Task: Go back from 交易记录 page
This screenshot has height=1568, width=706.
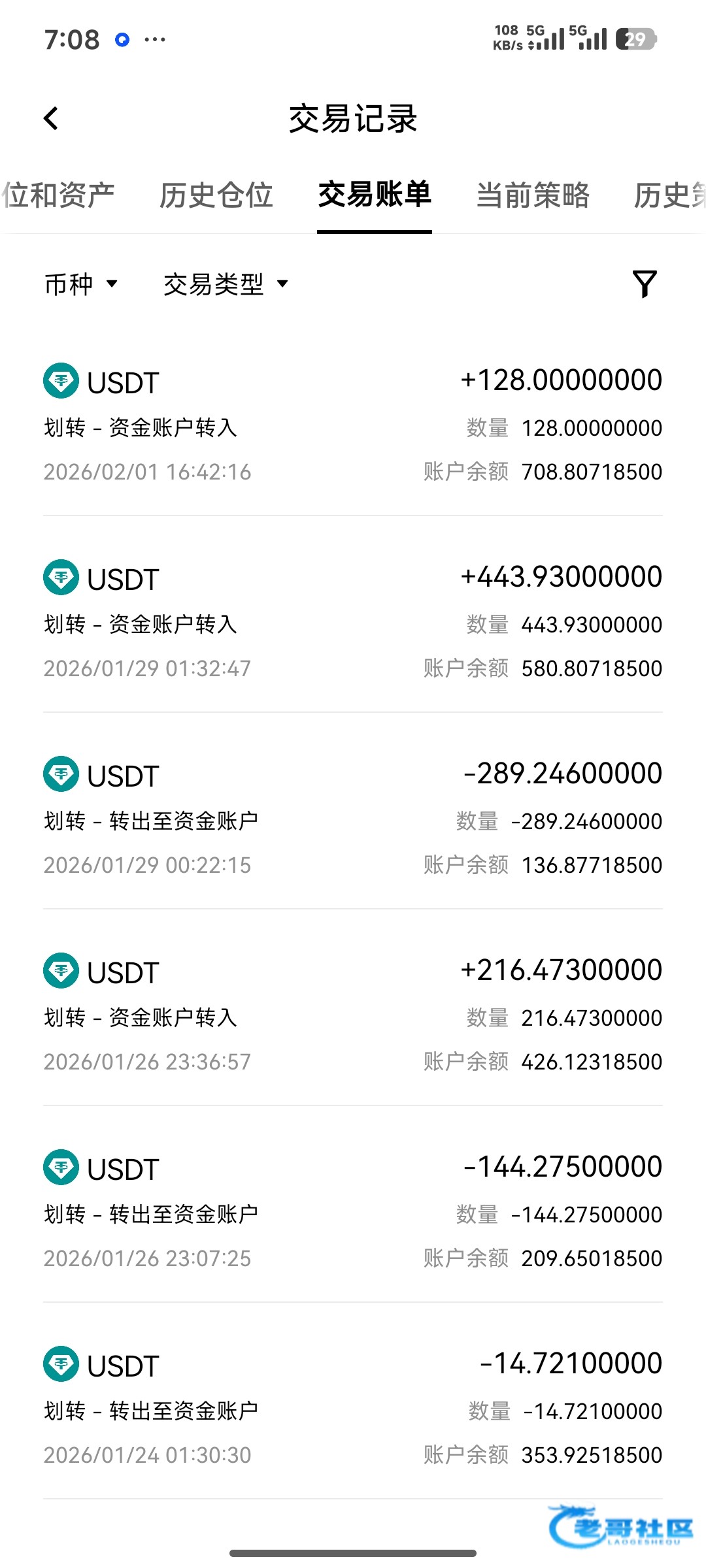Action: pos(51,118)
